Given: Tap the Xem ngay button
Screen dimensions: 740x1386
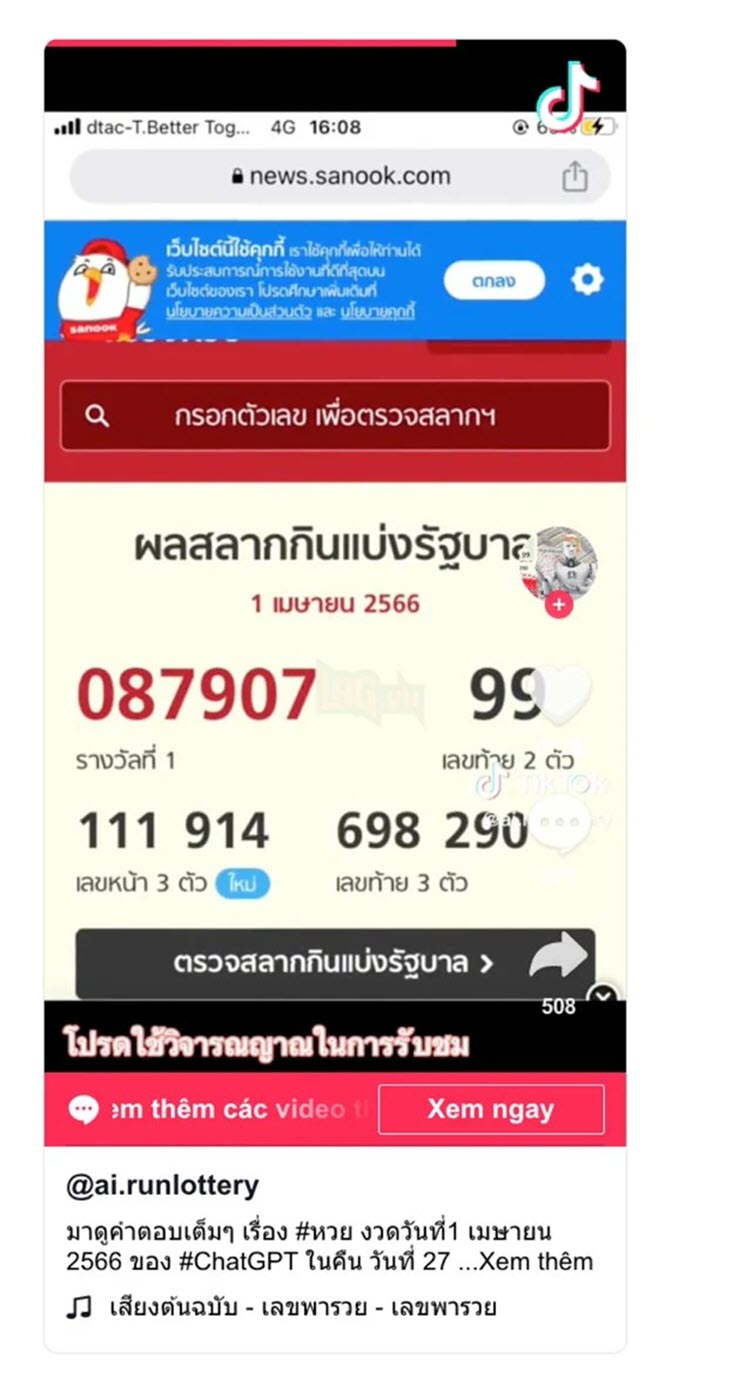Looking at the screenshot, I should point(491,1110).
